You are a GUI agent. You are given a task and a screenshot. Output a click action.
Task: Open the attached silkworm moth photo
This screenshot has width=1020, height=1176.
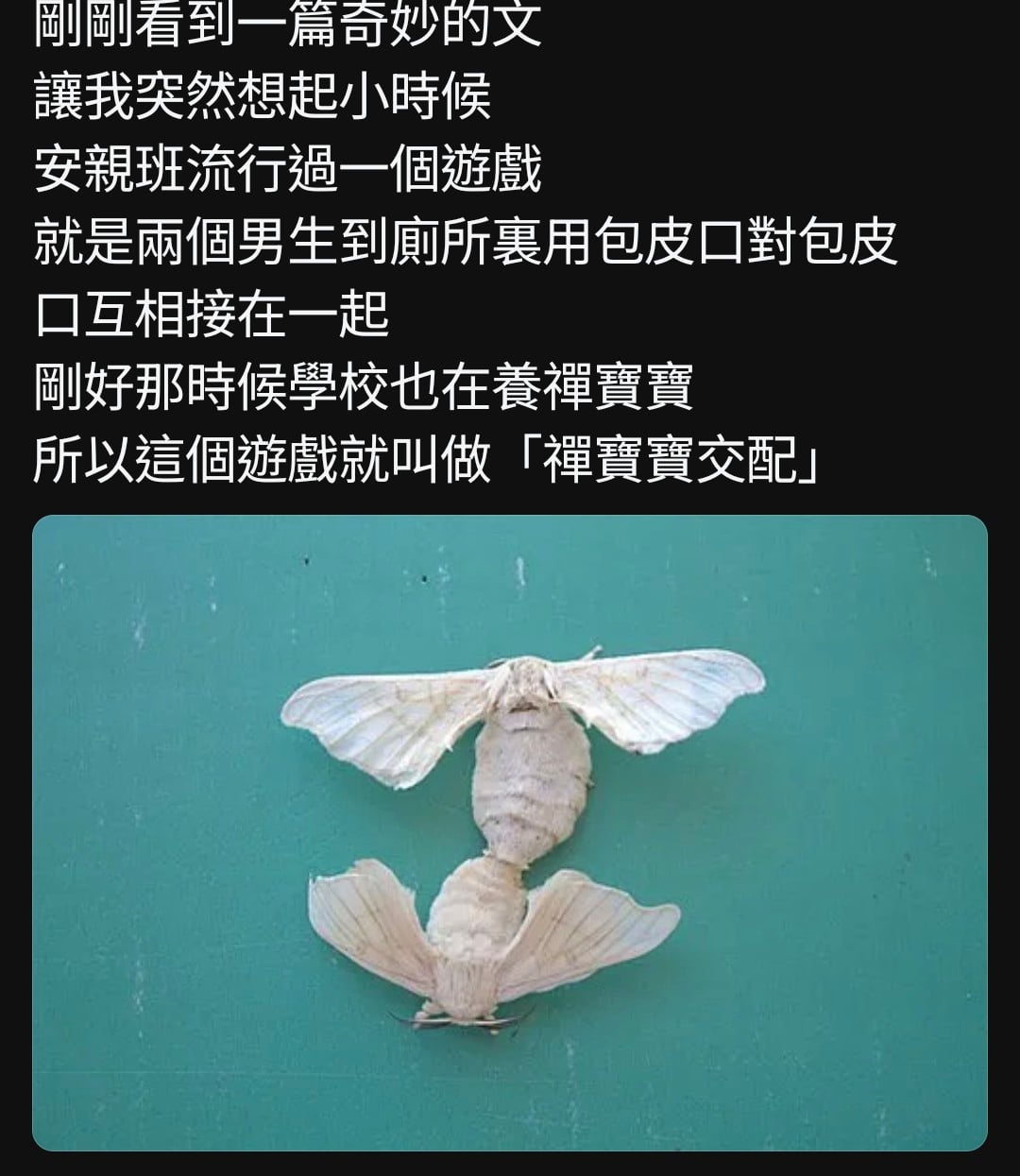pyautogui.click(x=510, y=831)
